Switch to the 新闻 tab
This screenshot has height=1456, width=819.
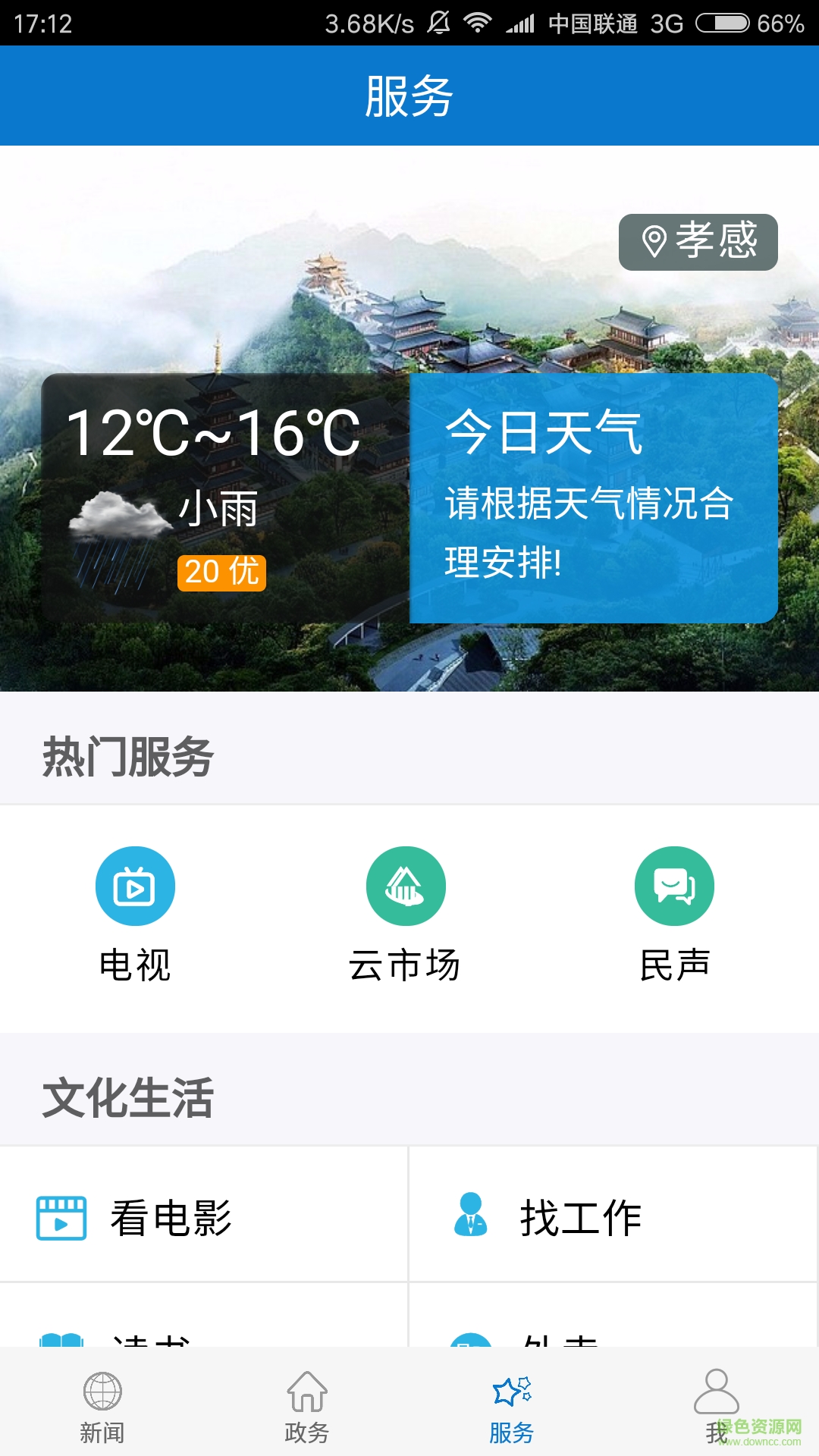[102, 1407]
